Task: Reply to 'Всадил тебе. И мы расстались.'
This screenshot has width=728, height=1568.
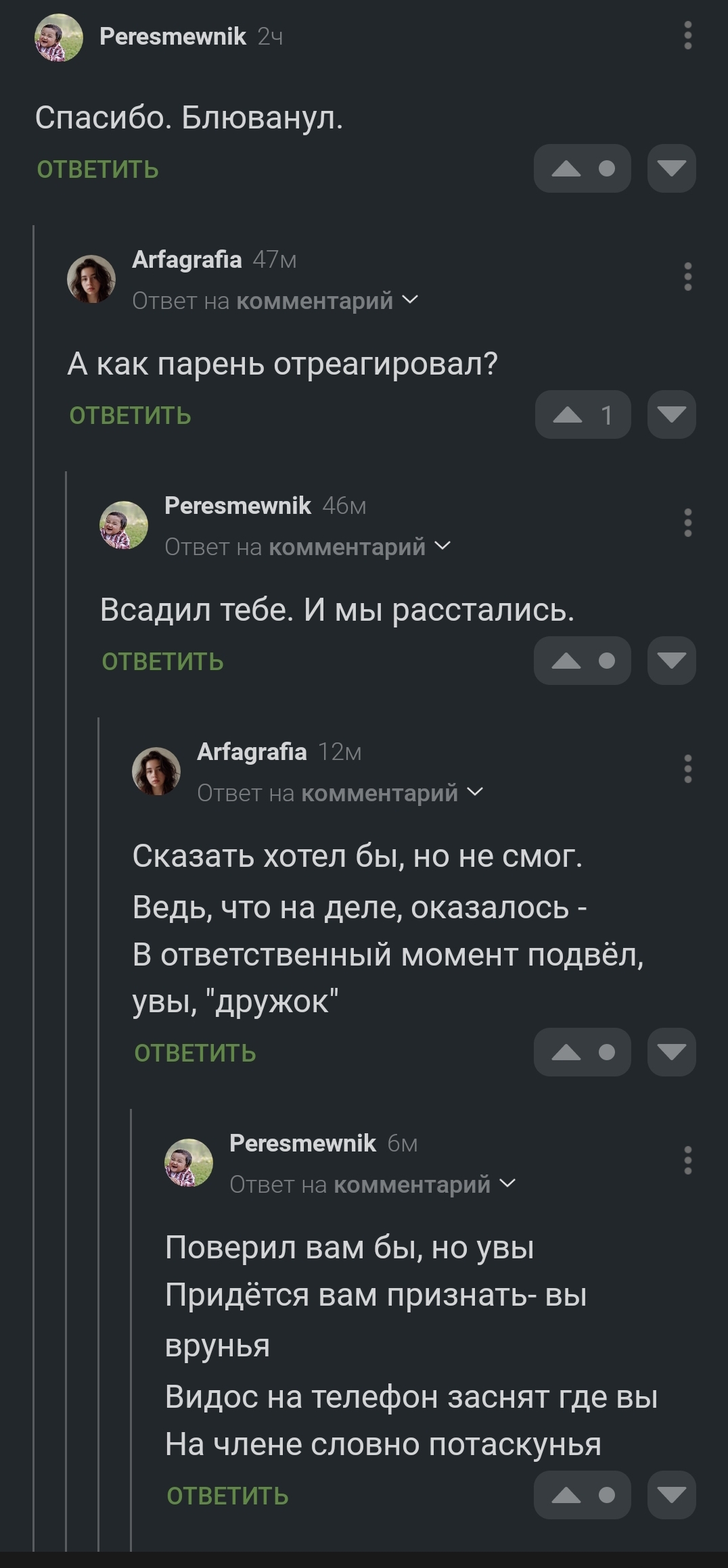Action: pyautogui.click(x=162, y=661)
